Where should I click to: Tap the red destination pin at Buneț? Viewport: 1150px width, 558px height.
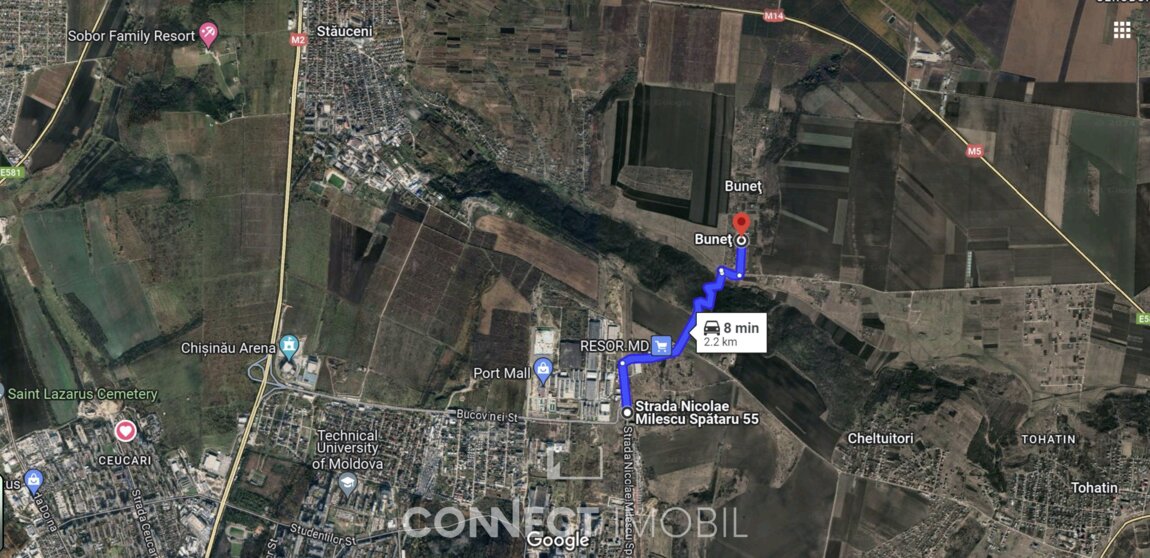pos(740,223)
